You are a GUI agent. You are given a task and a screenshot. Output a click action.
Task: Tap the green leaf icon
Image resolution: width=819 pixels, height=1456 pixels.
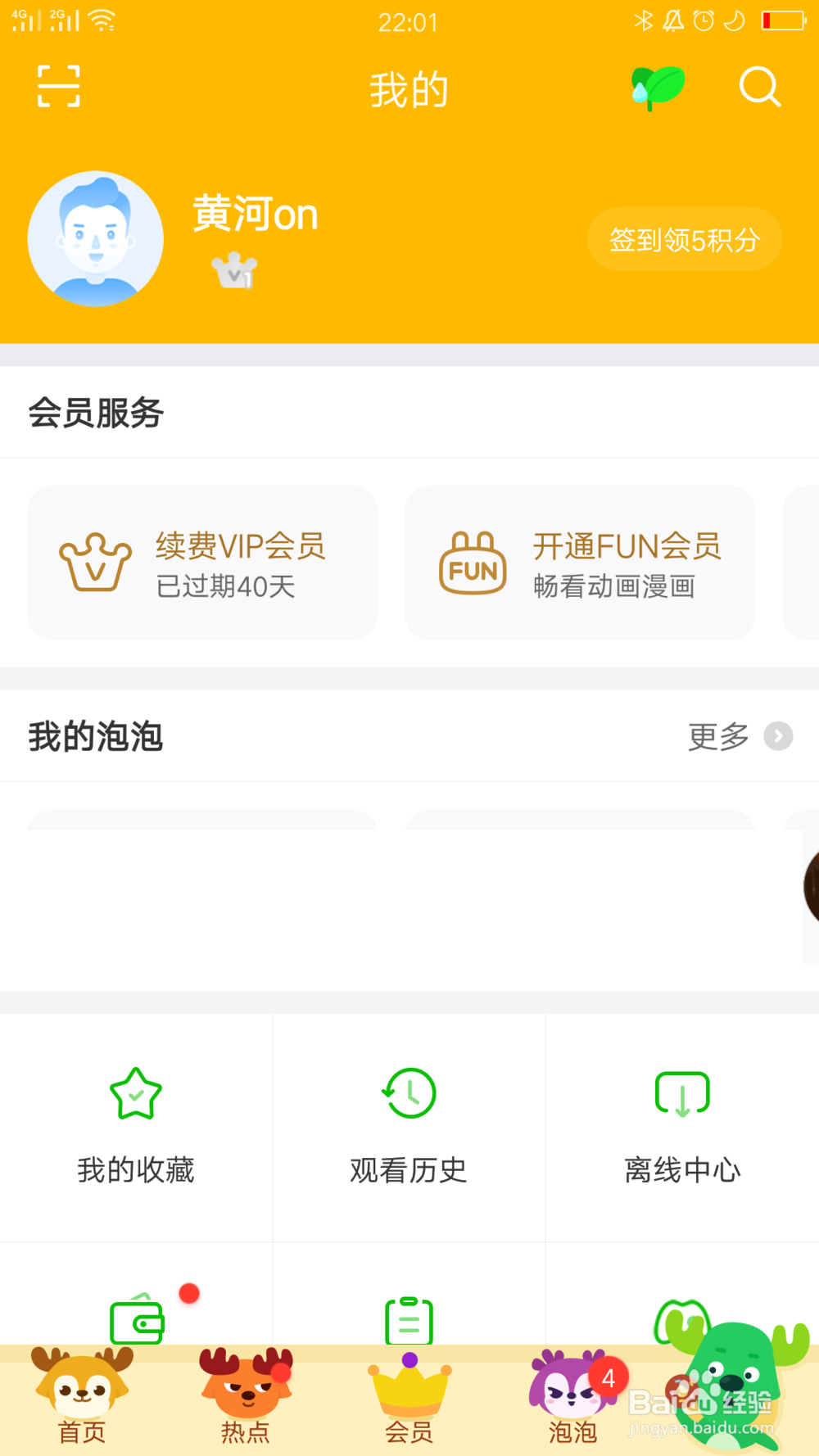click(x=658, y=87)
